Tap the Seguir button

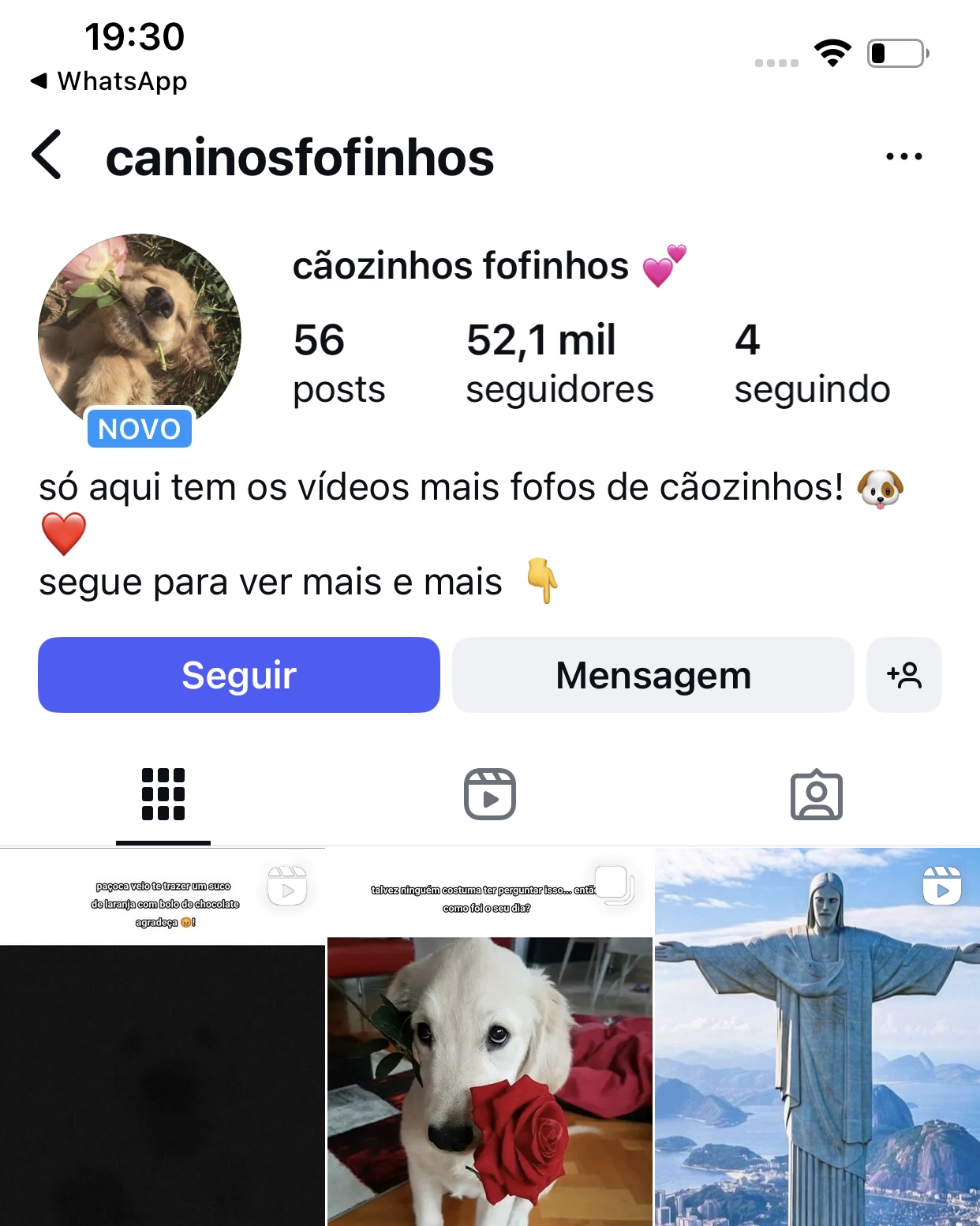click(239, 675)
